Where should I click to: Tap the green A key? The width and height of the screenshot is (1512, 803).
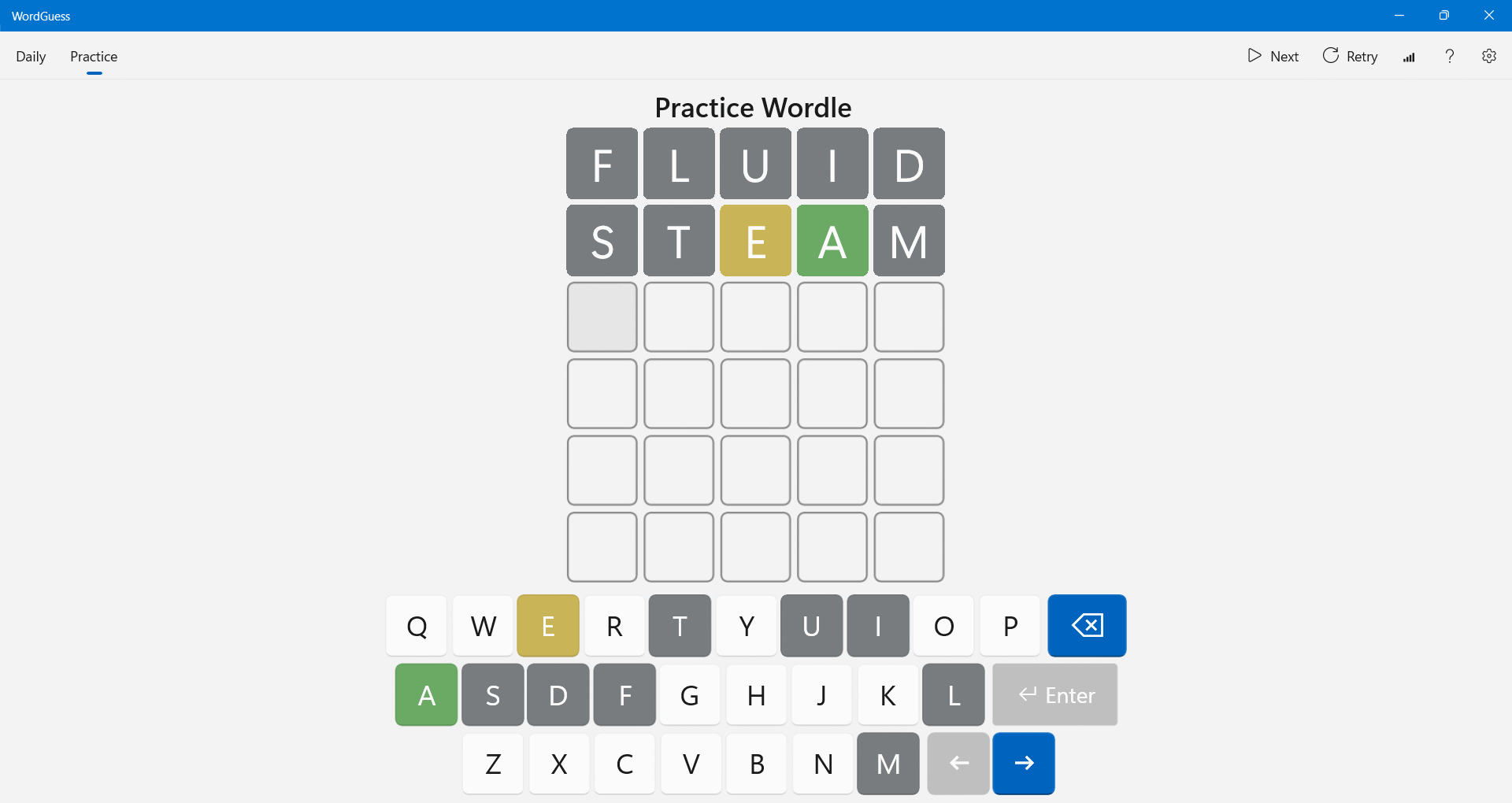(x=426, y=694)
